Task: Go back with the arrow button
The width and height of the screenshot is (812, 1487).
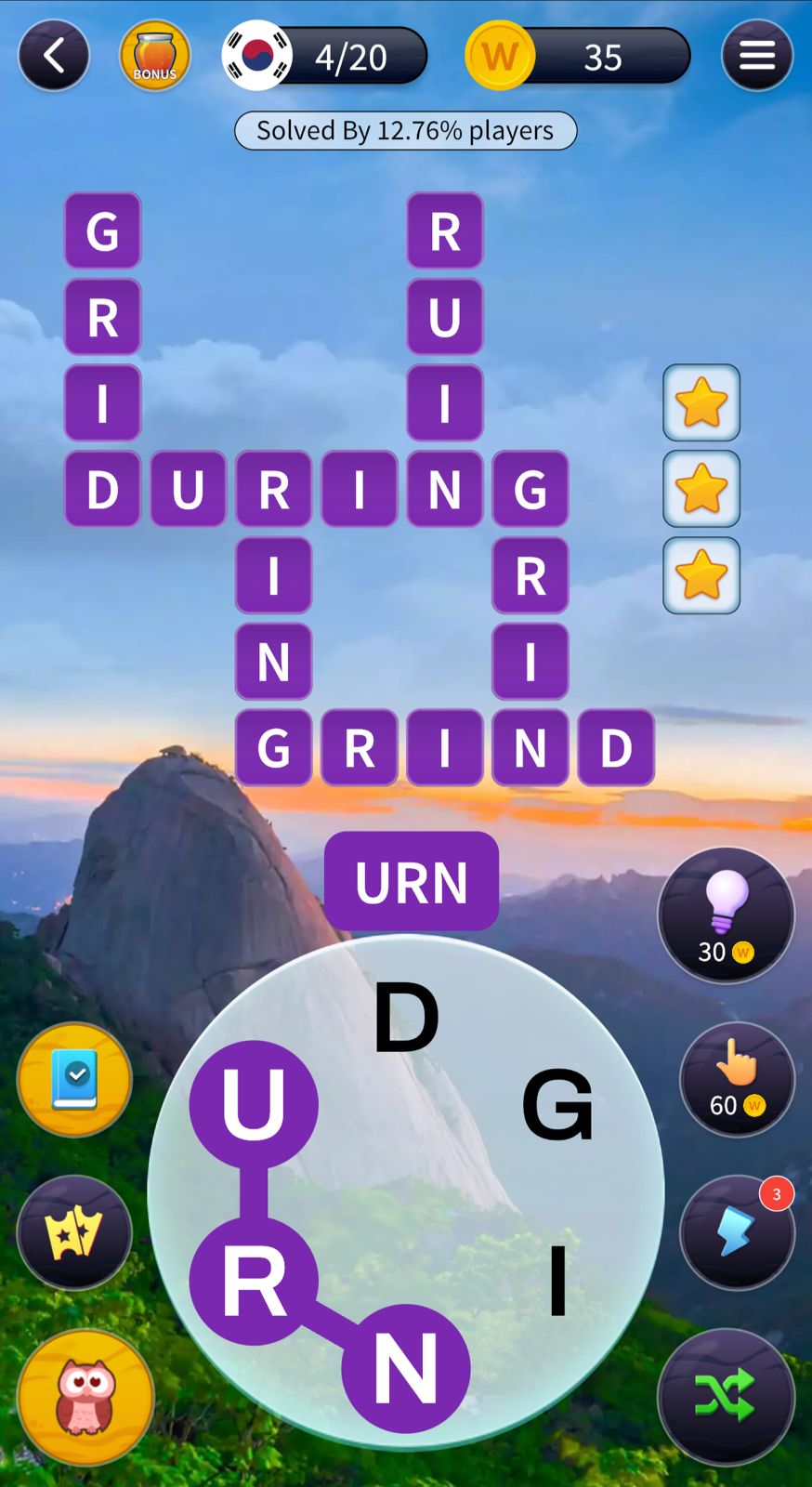Action: coord(54,56)
